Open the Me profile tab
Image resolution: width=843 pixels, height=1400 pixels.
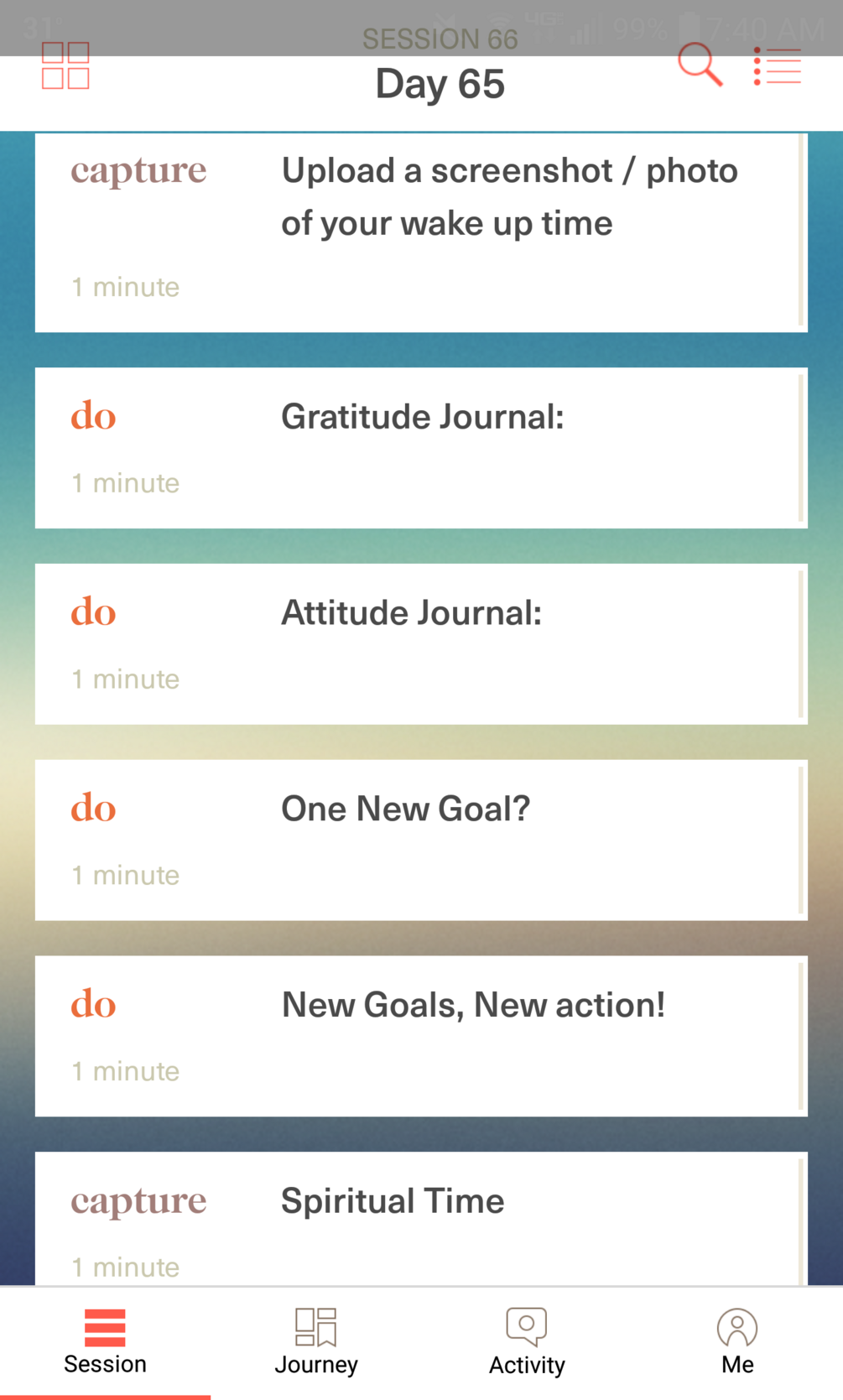click(x=737, y=1342)
